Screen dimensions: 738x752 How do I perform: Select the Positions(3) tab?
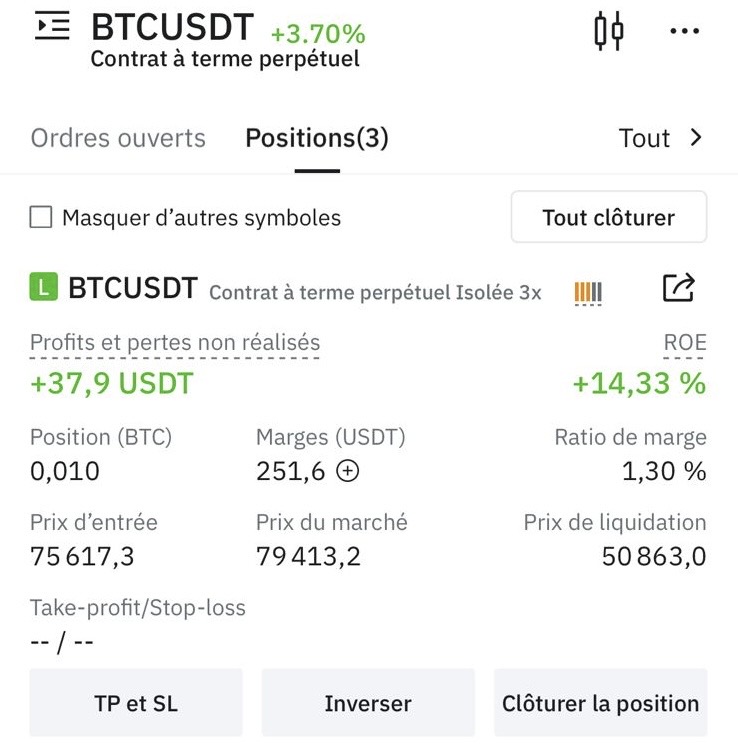(317, 138)
